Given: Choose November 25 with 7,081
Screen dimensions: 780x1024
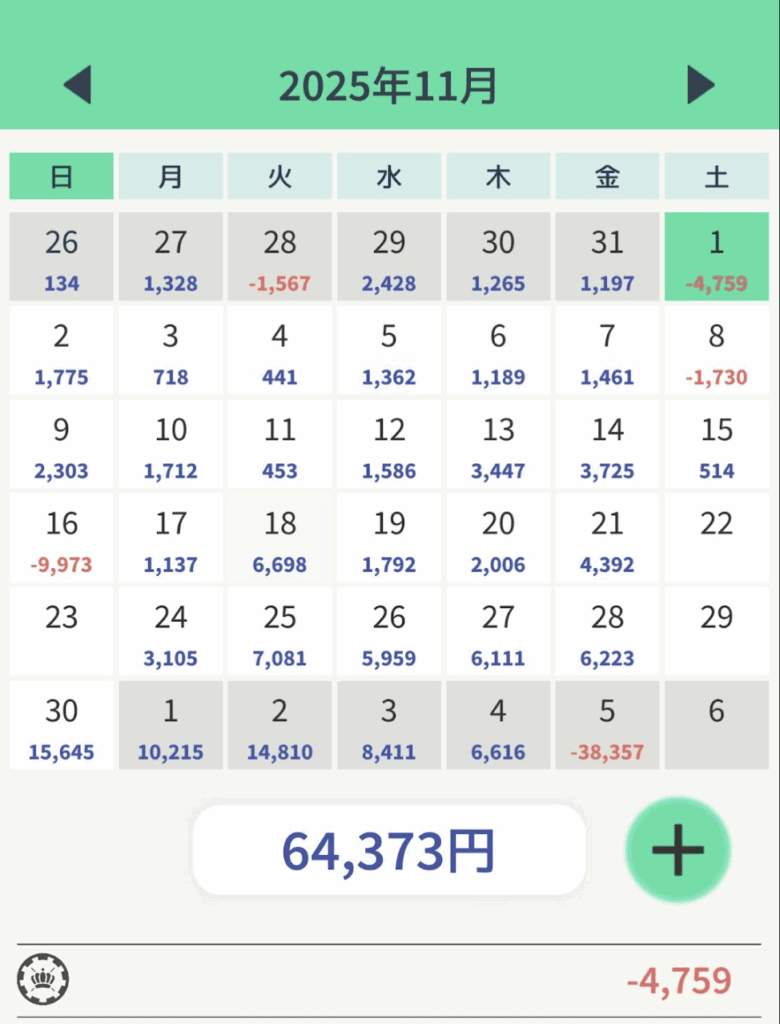Looking at the screenshot, I should point(280,632).
